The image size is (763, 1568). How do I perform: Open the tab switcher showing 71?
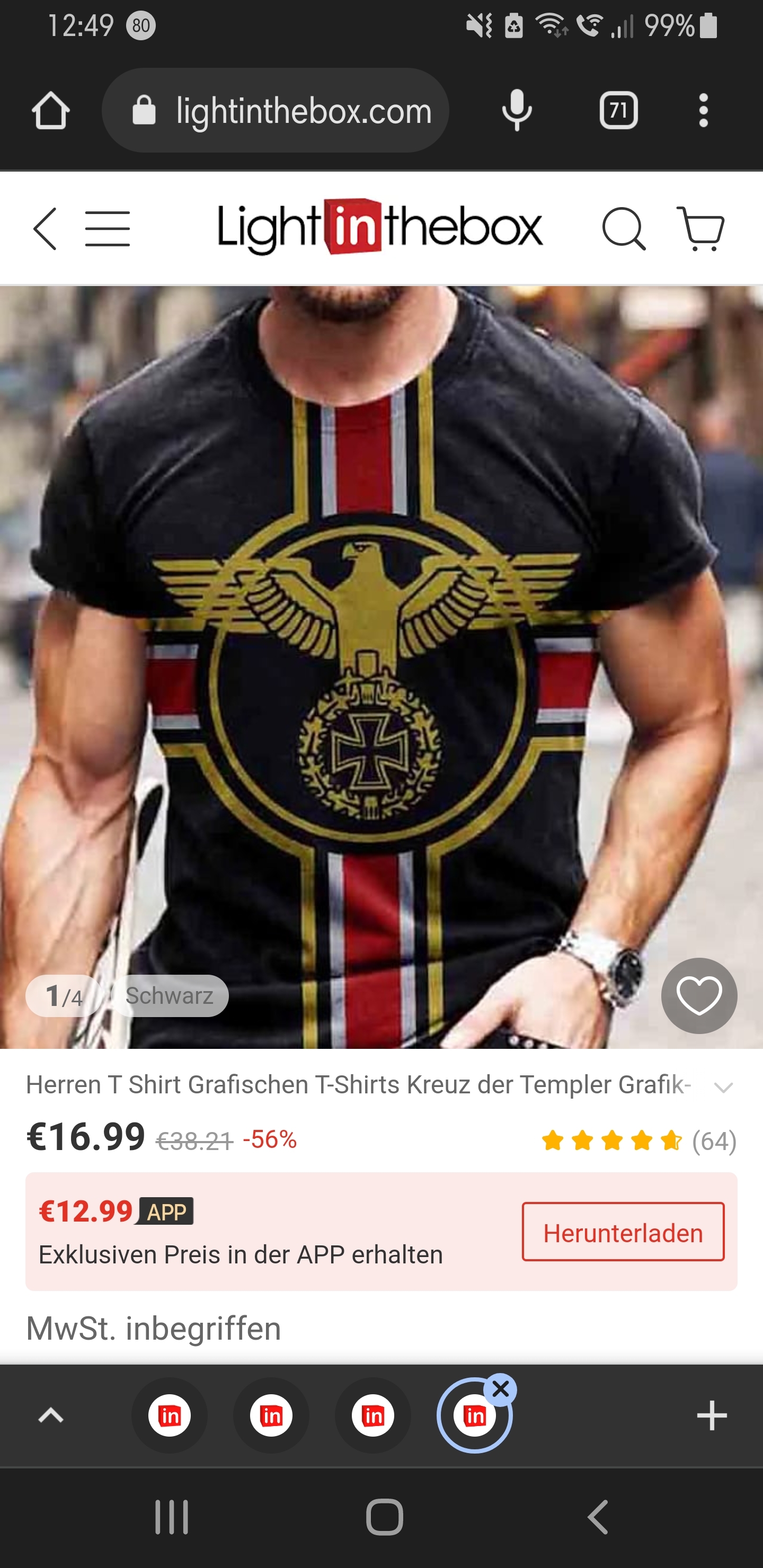pyautogui.click(x=618, y=111)
